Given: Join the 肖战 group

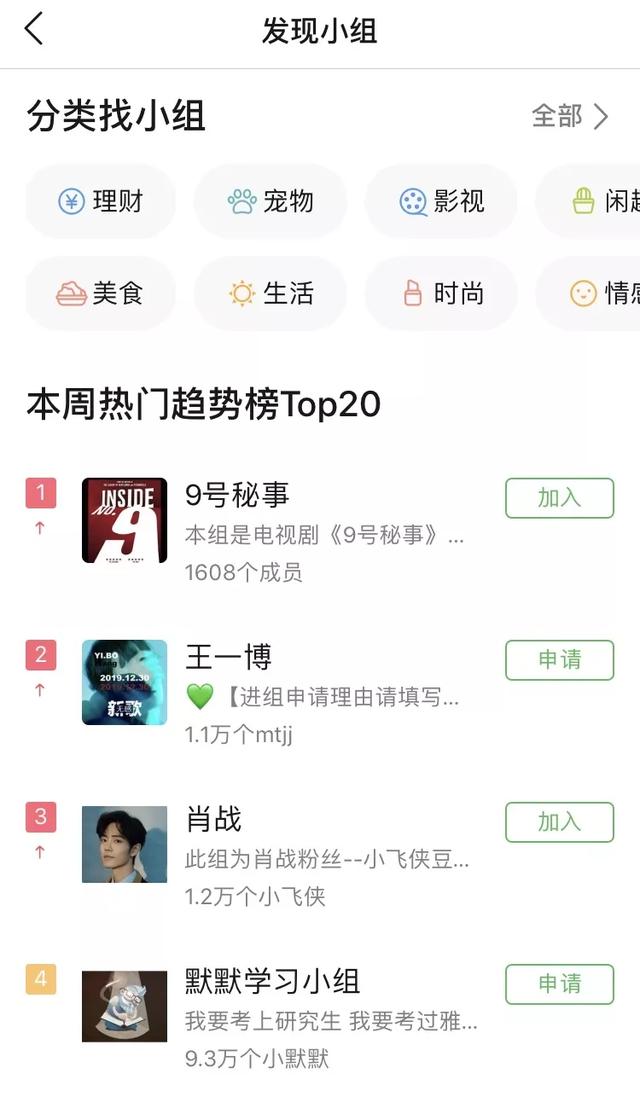Looking at the screenshot, I should point(559,822).
